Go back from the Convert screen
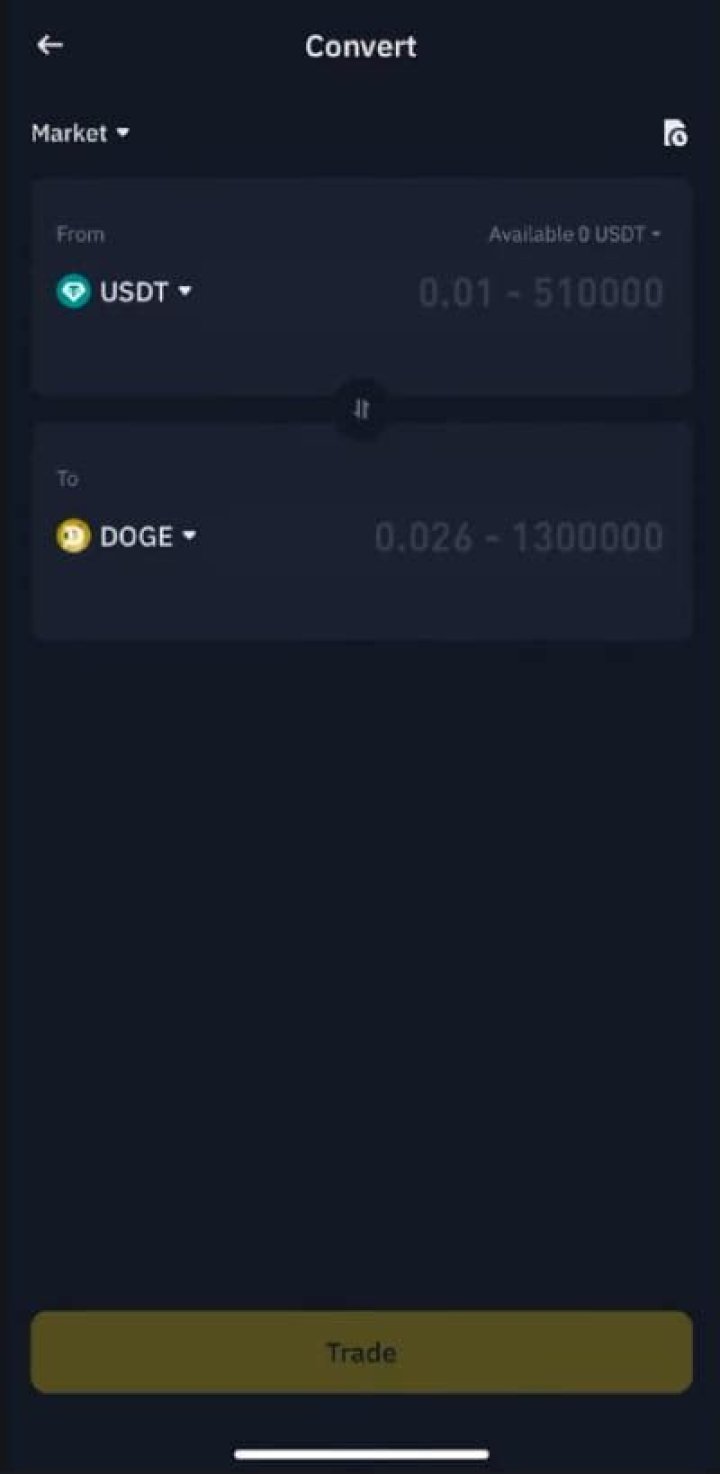The height and width of the screenshot is (1474, 720). (49, 45)
